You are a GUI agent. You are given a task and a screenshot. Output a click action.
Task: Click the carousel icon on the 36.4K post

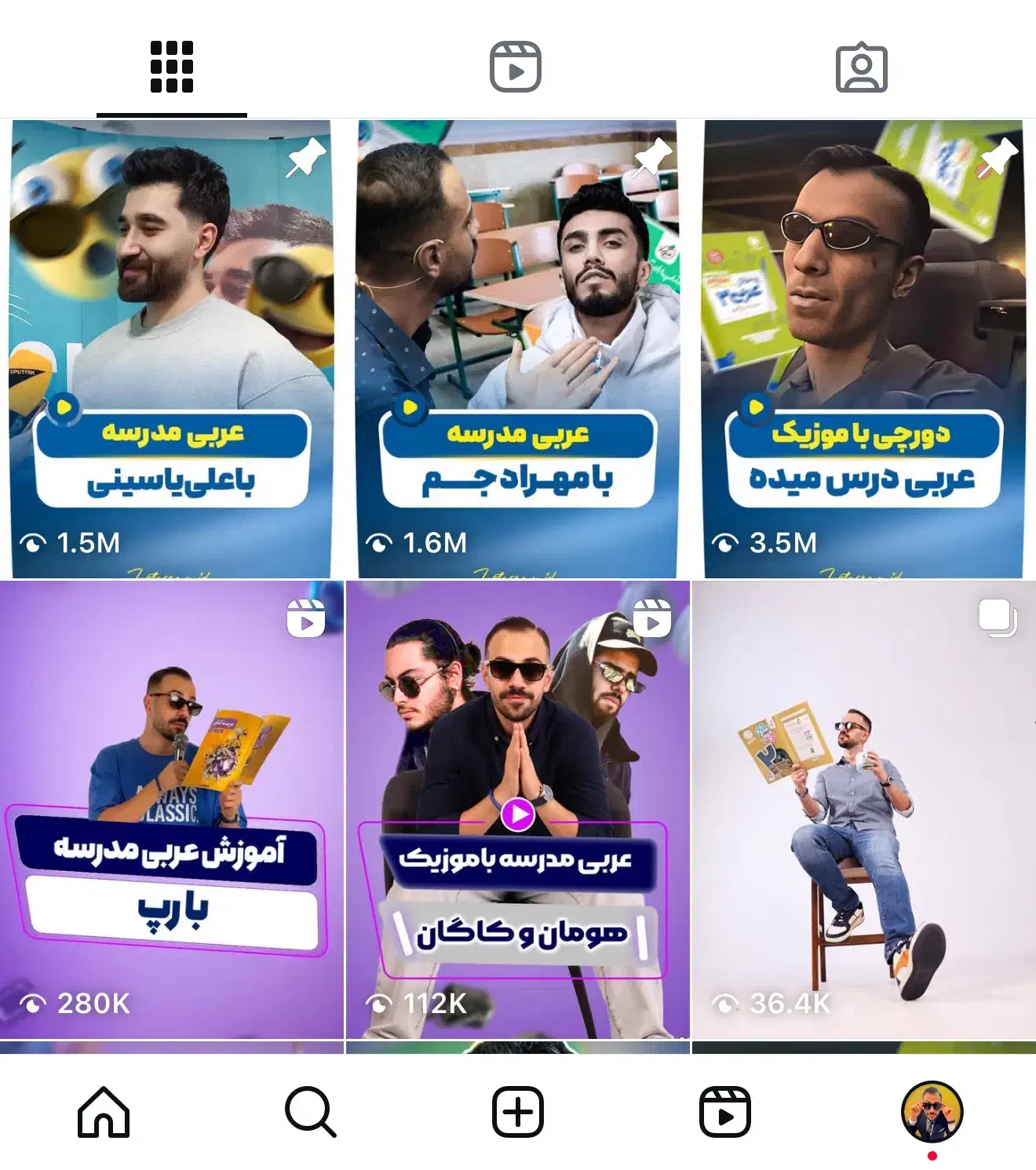click(x=998, y=620)
